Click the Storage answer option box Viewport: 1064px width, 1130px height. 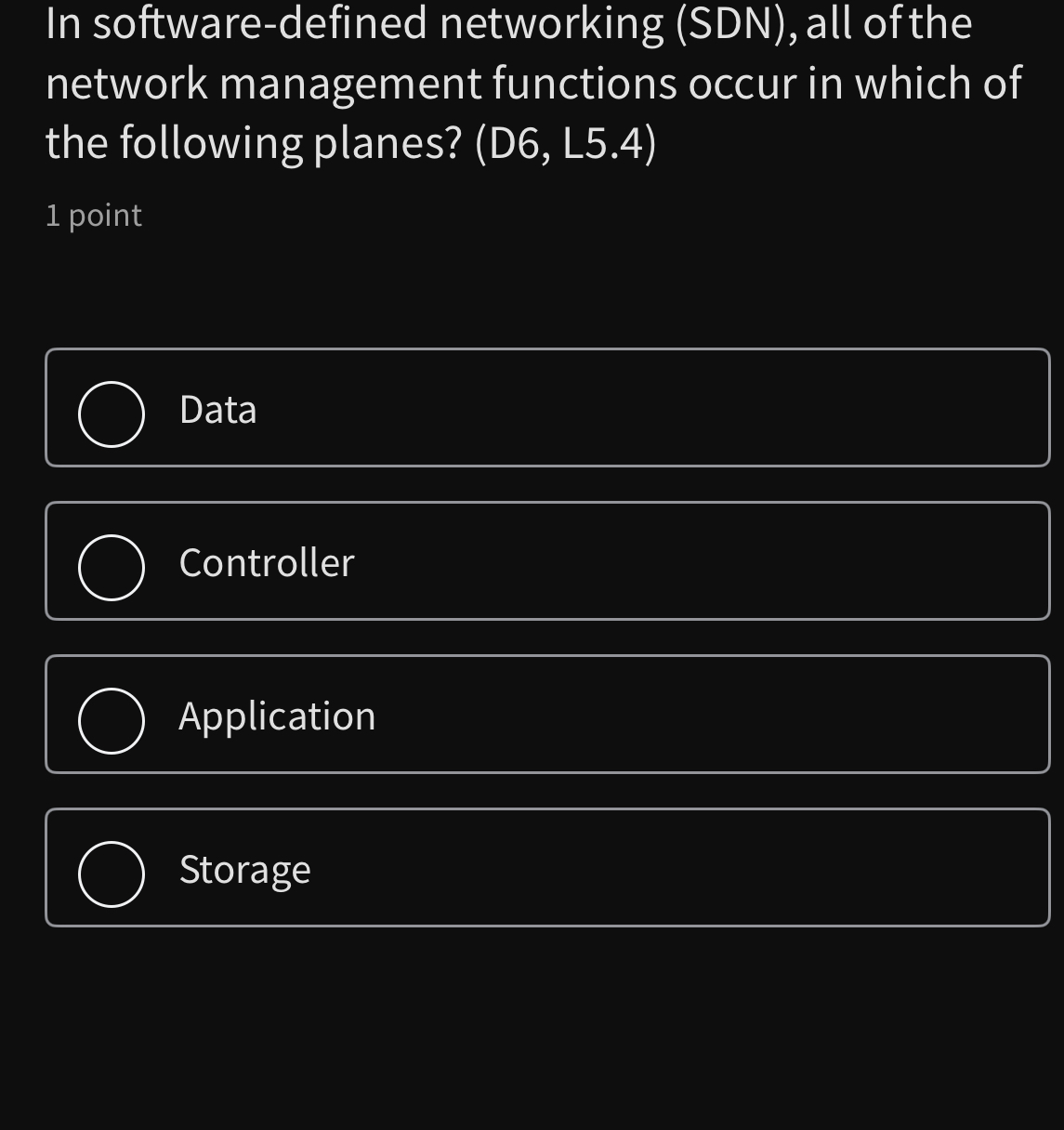click(547, 867)
